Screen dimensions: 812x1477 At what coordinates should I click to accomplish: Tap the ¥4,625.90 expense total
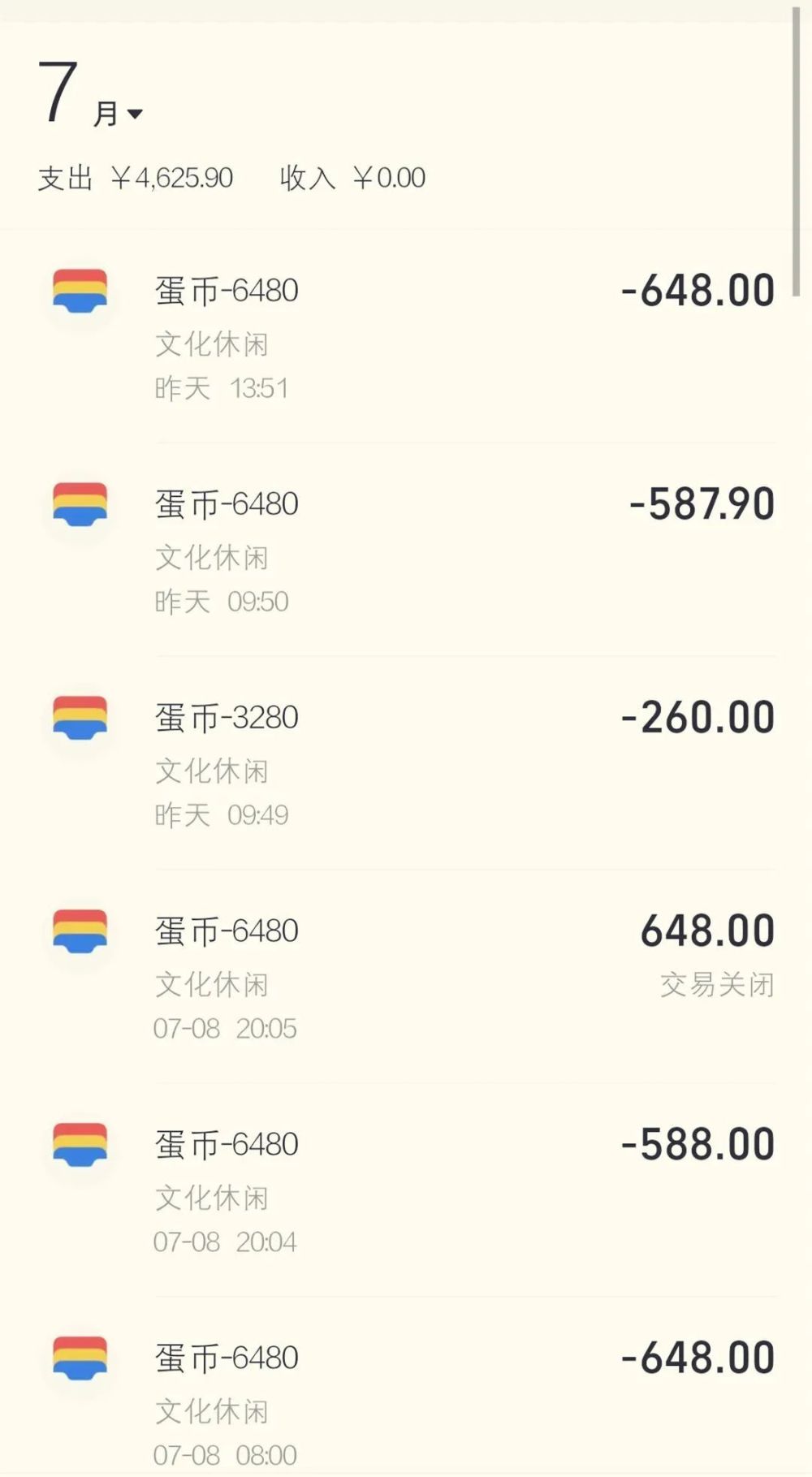[x=174, y=177]
